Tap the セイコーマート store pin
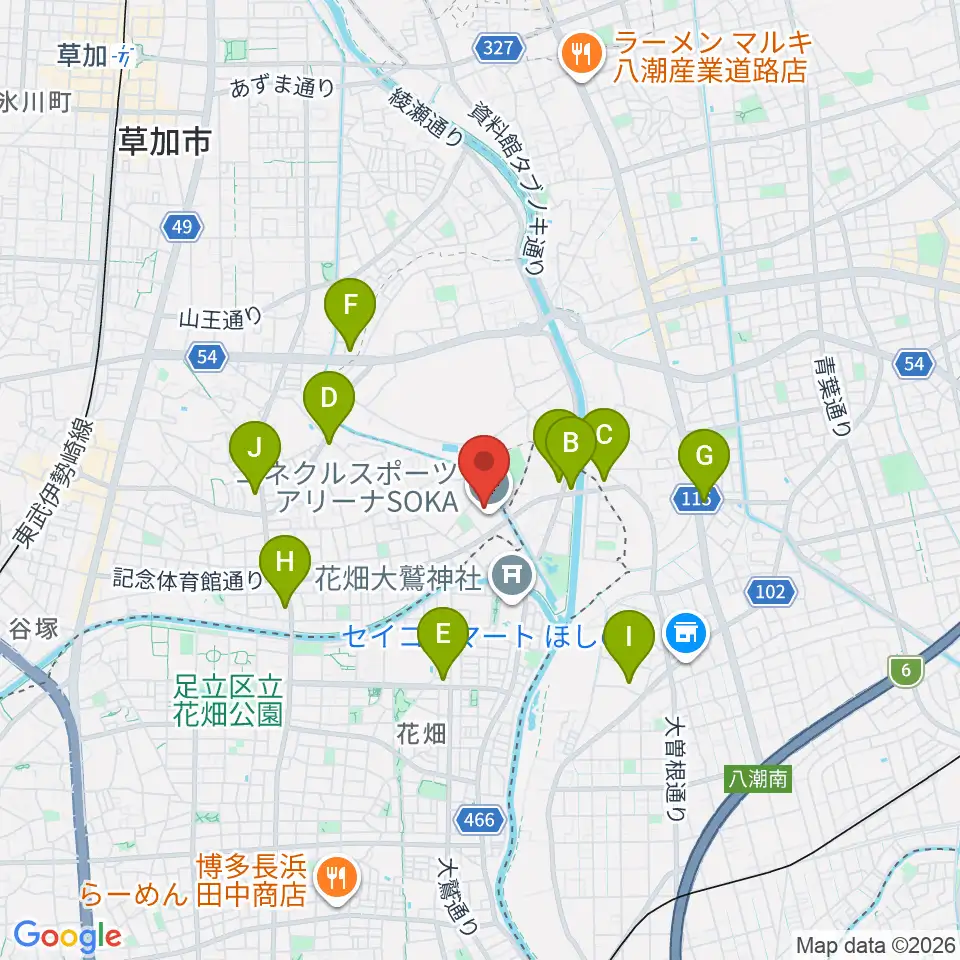 click(686, 636)
